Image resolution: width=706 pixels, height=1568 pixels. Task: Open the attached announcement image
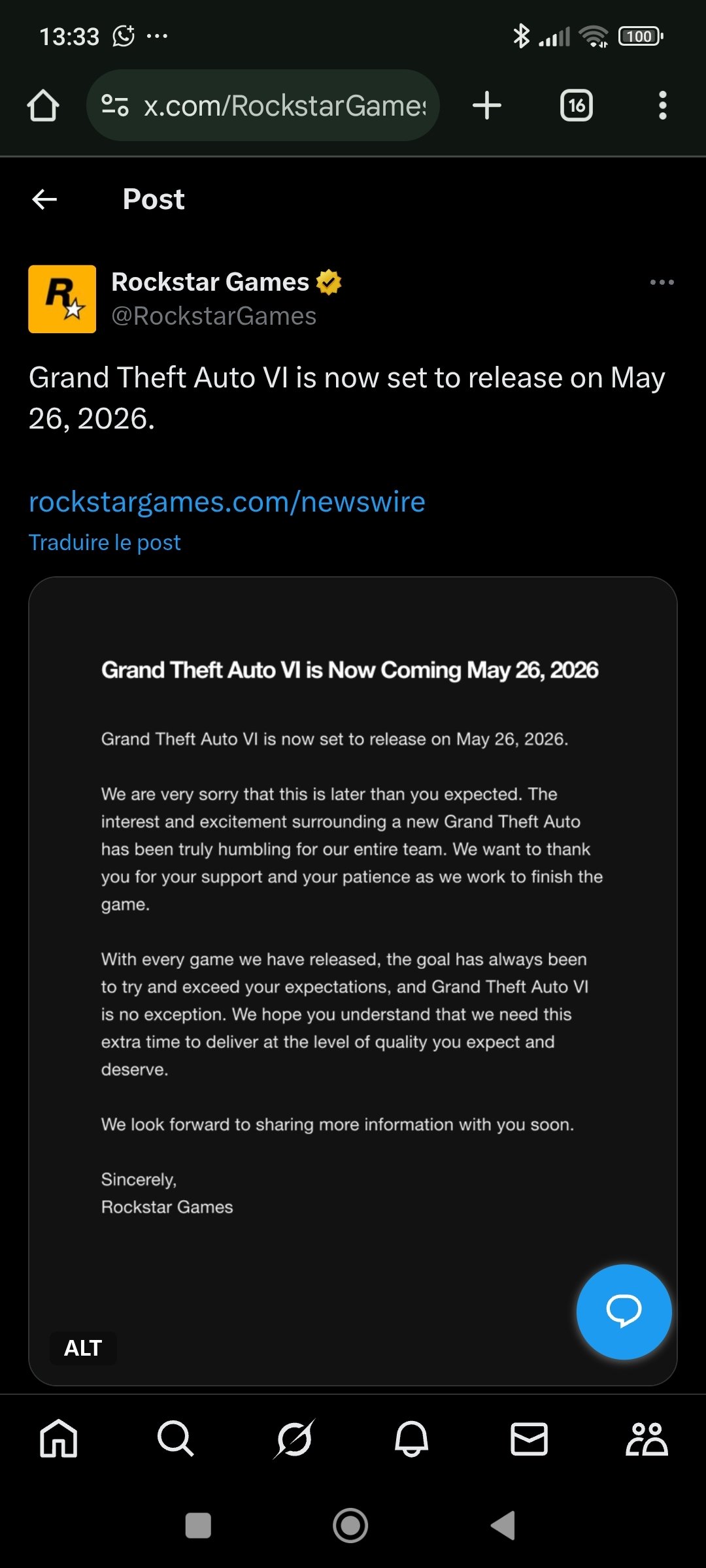[x=353, y=981]
